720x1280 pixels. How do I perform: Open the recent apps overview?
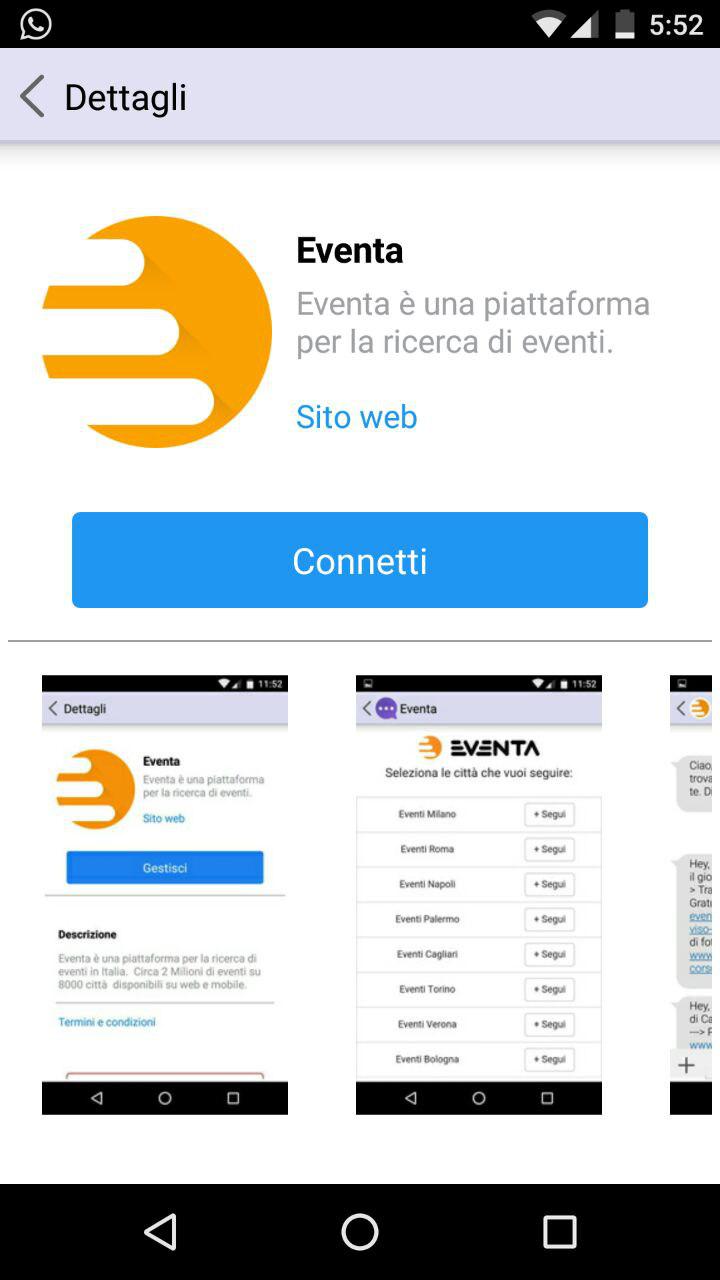tap(559, 1232)
